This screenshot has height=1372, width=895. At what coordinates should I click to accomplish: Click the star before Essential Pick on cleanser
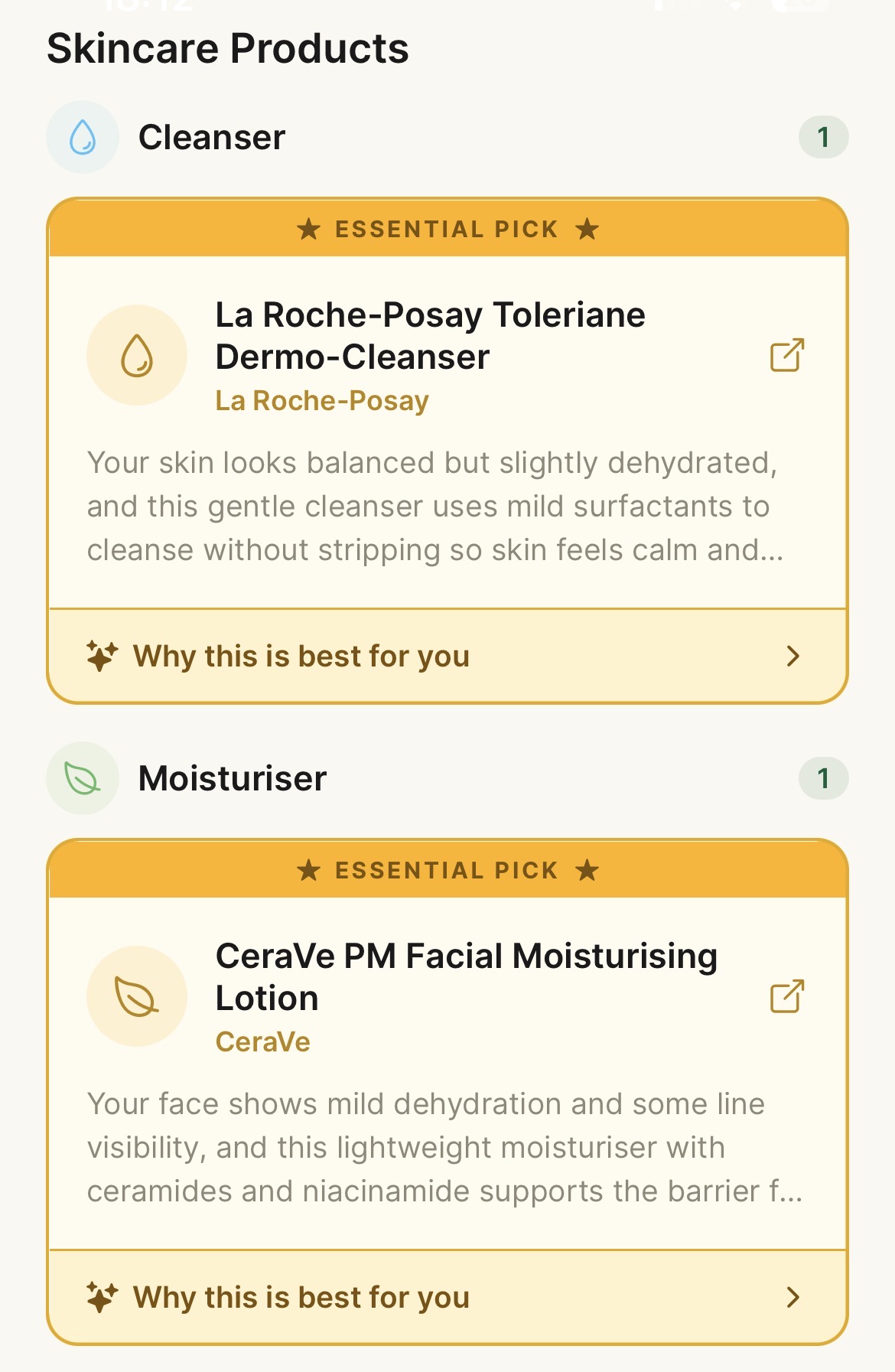[x=309, y=228]
